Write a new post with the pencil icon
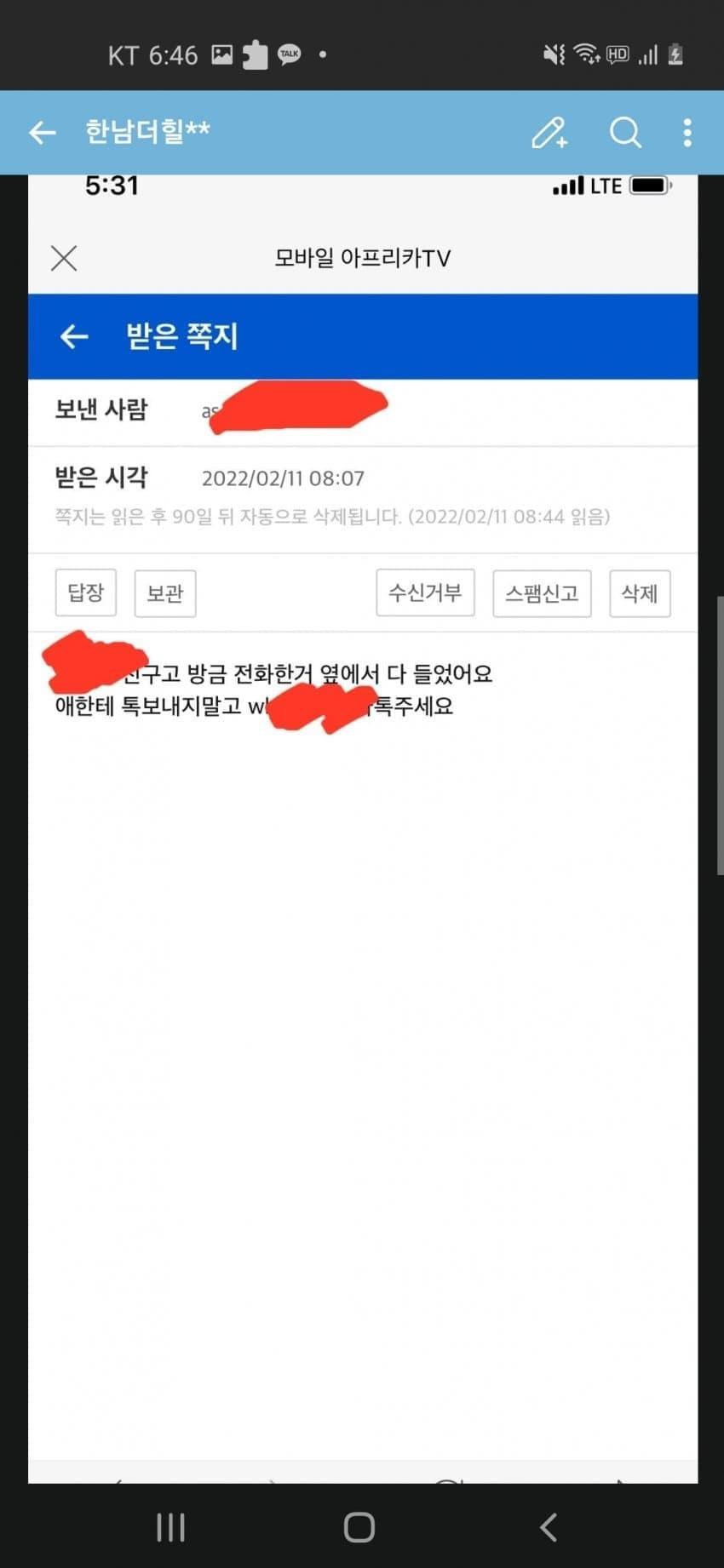This screenshot has height=1568, width=724. tap(549, 133)
